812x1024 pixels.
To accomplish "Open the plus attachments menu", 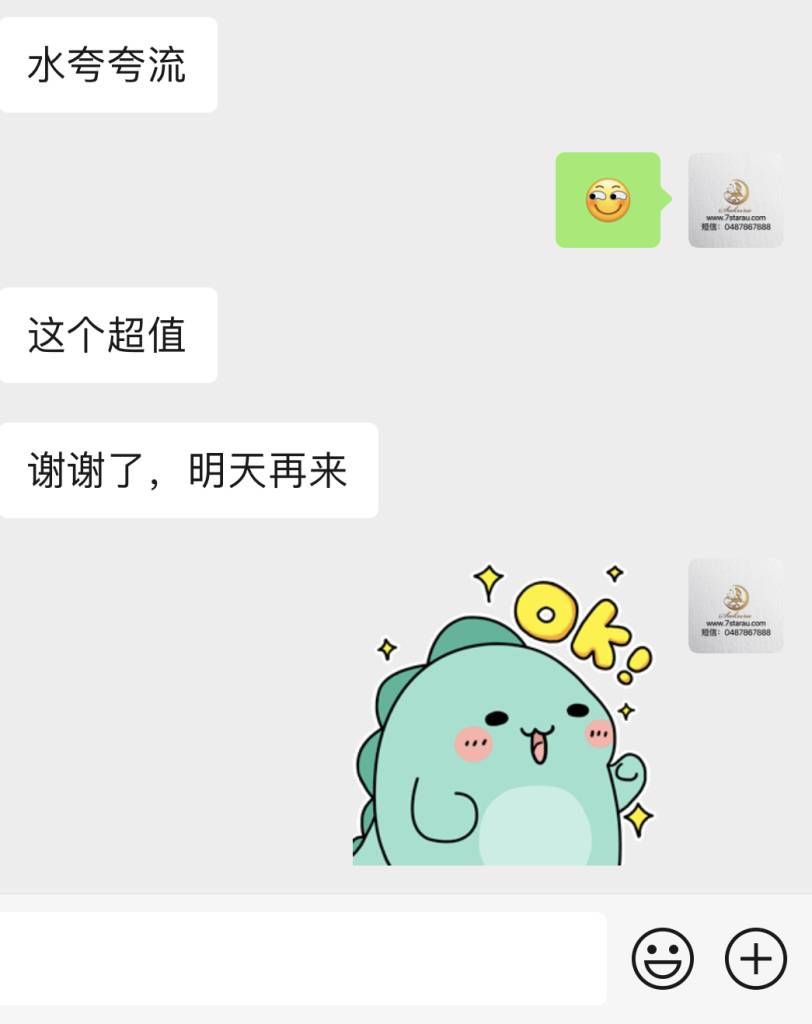I will tap(755, 958).
